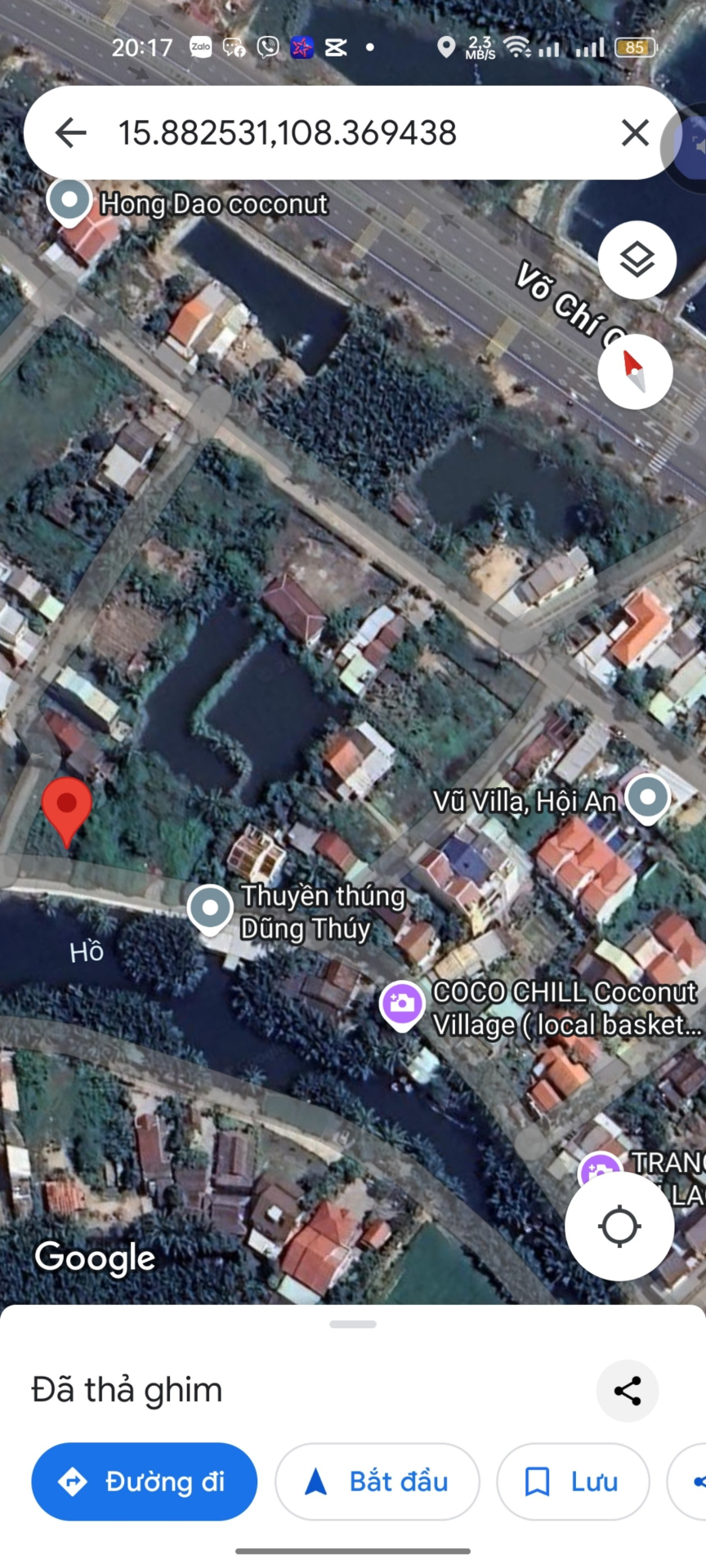Open Hong Dao coconut place marker
Viewport: 706px width, 1568px height.
(x=69, y=200)
